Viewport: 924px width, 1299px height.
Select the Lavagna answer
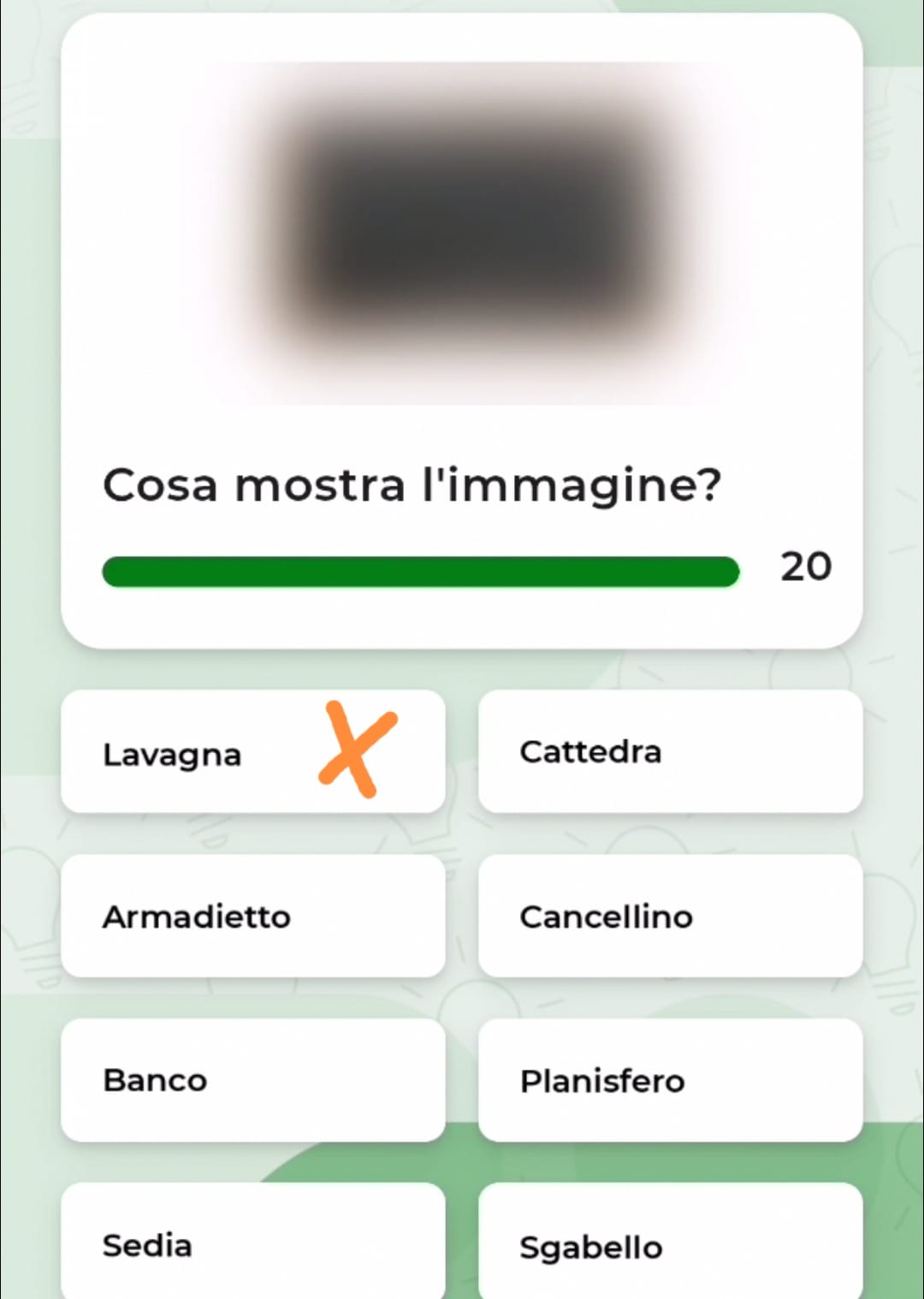point(252,752)
